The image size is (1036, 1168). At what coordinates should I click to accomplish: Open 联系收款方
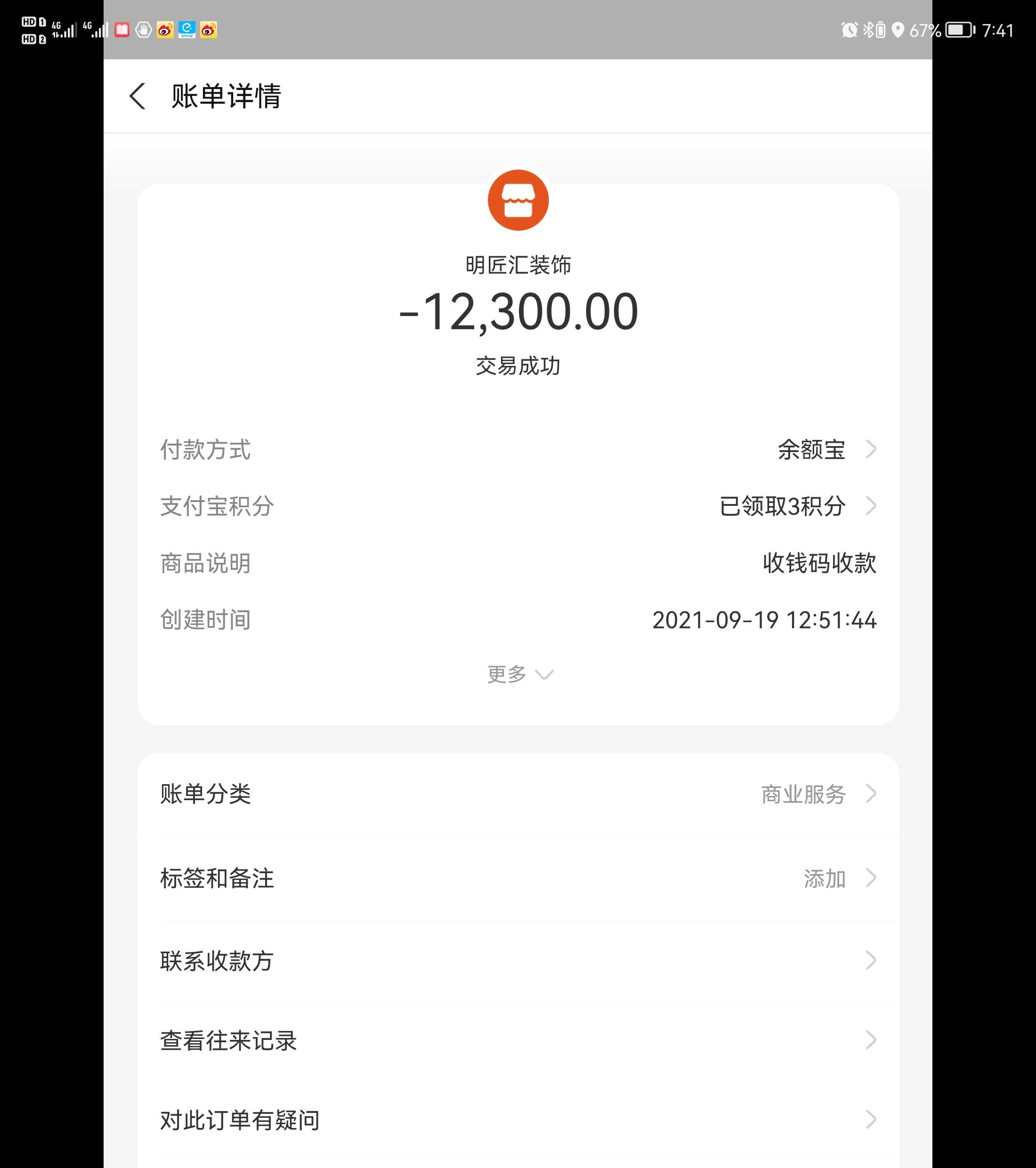tap(517, 961)
